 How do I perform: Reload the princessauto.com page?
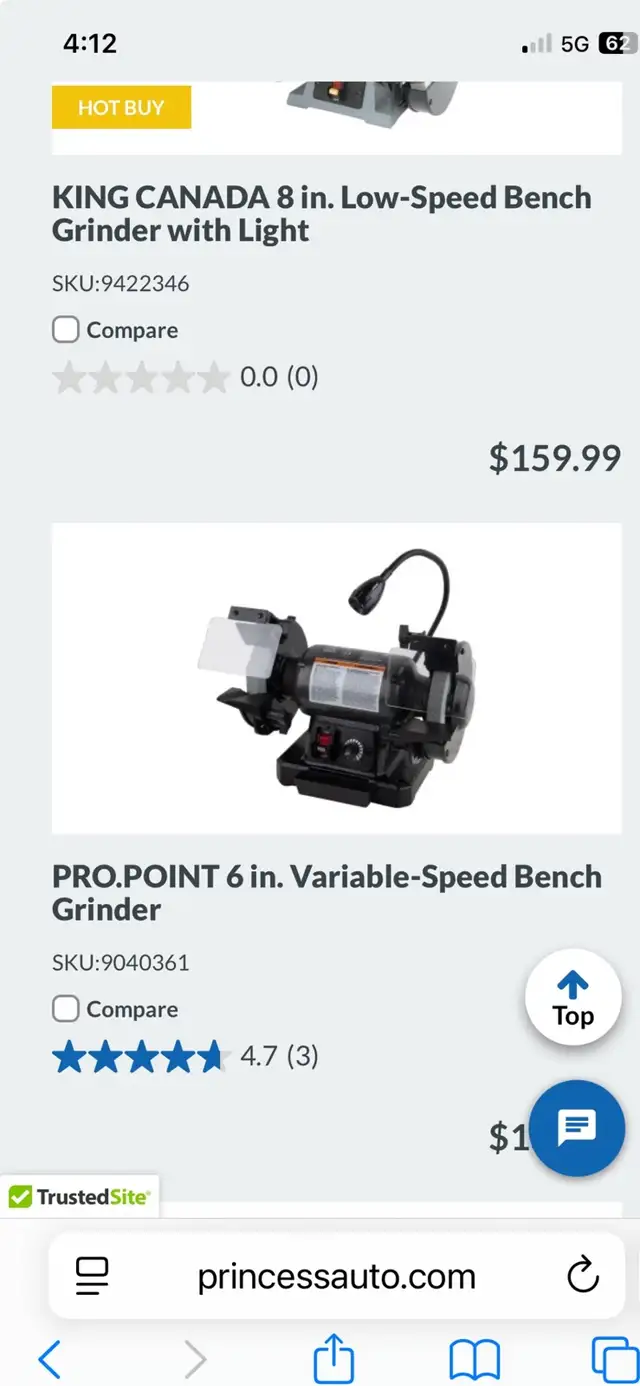tap(582, 1276)
